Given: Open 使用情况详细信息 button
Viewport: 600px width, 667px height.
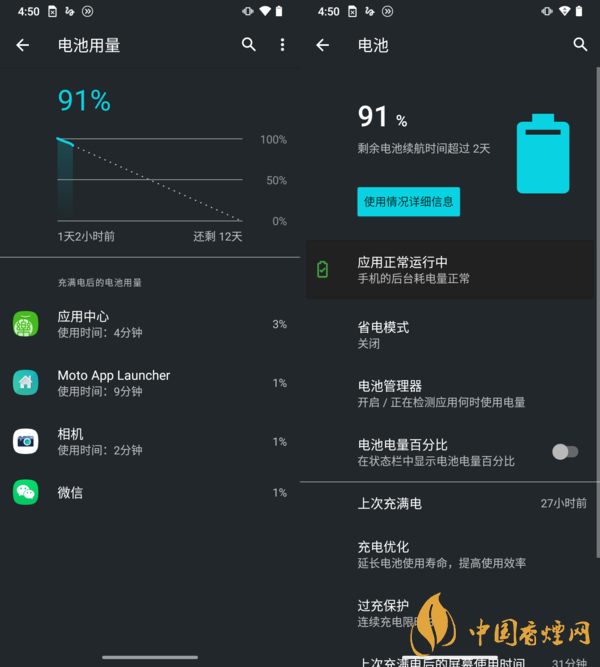Looking at the screenshot, I should [408, 201].
